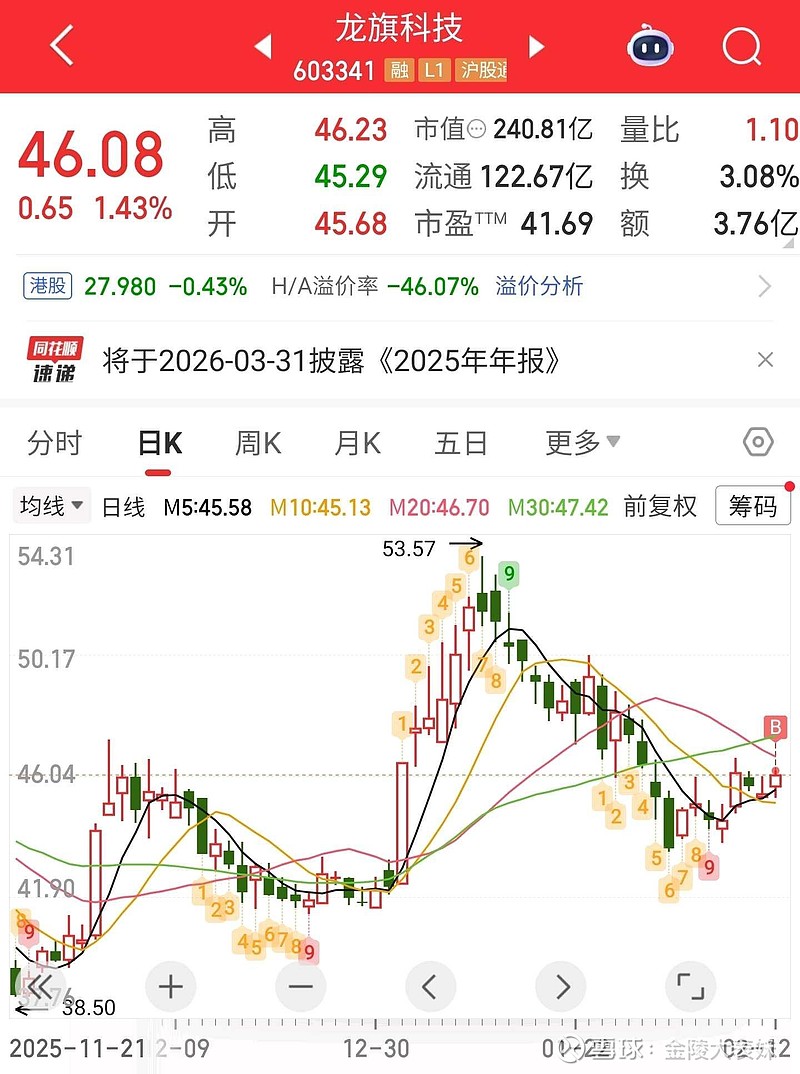The width and height of the screenshot is (800, 1074).
Task: Zoom in on the chart with plus icon
Action: click(x=170, y=986)
